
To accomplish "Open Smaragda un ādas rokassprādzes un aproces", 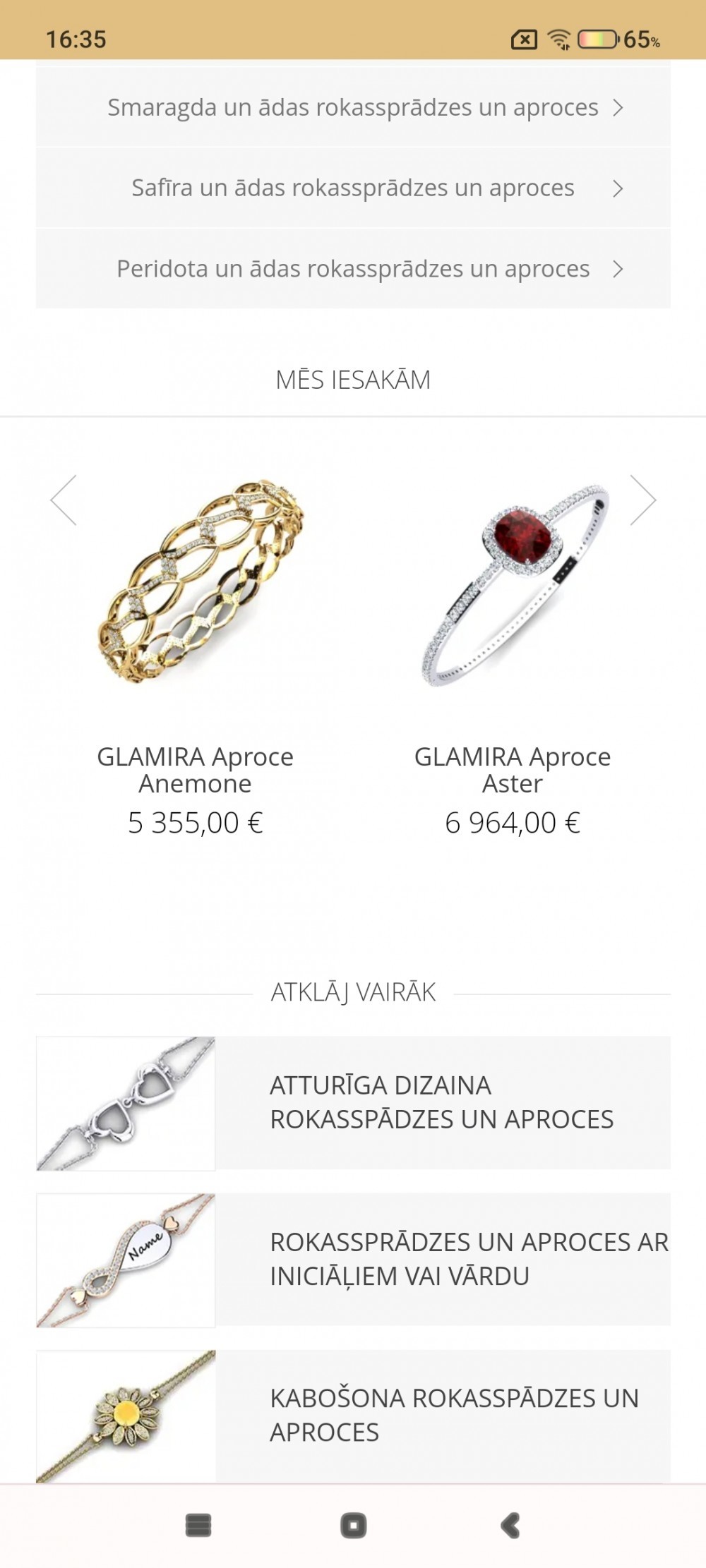I will [x=353, y=107].
